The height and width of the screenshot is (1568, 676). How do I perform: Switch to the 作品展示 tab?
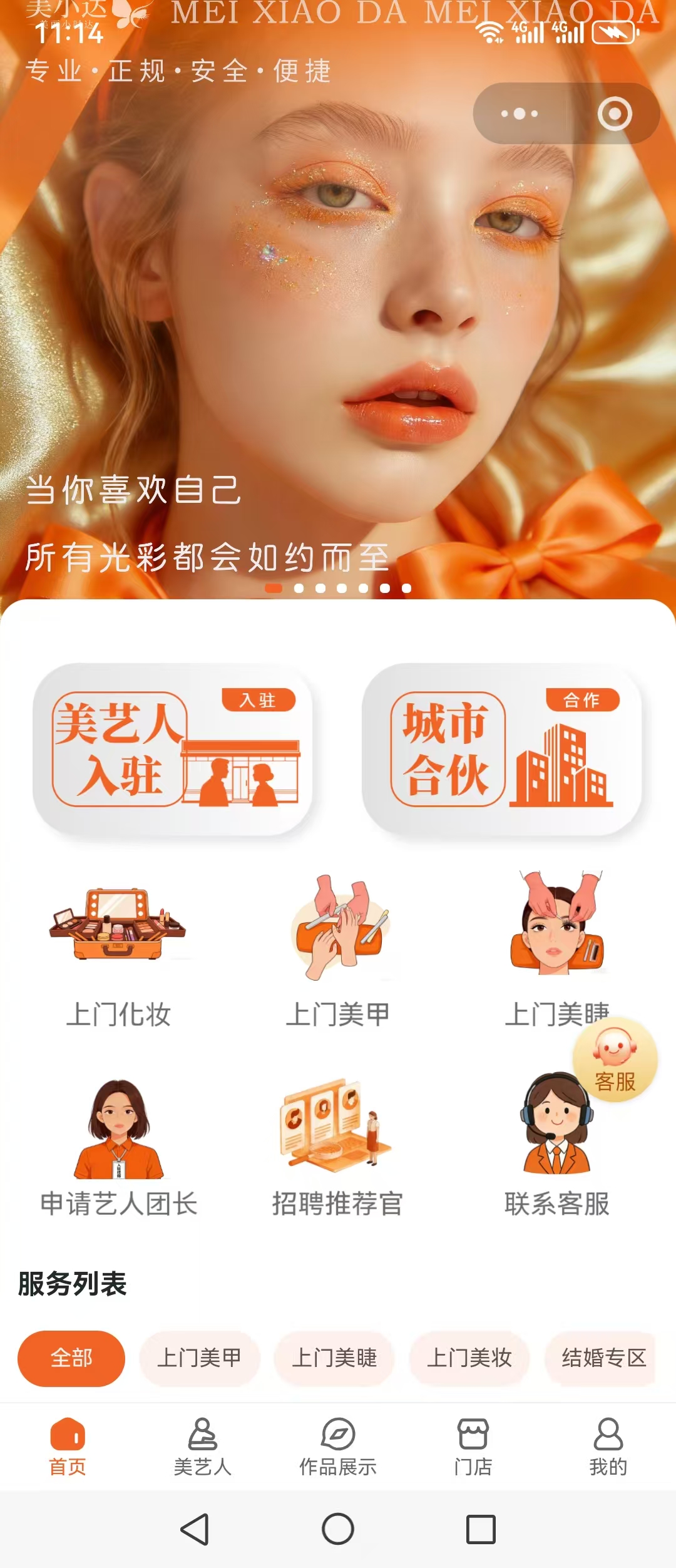338,1447
